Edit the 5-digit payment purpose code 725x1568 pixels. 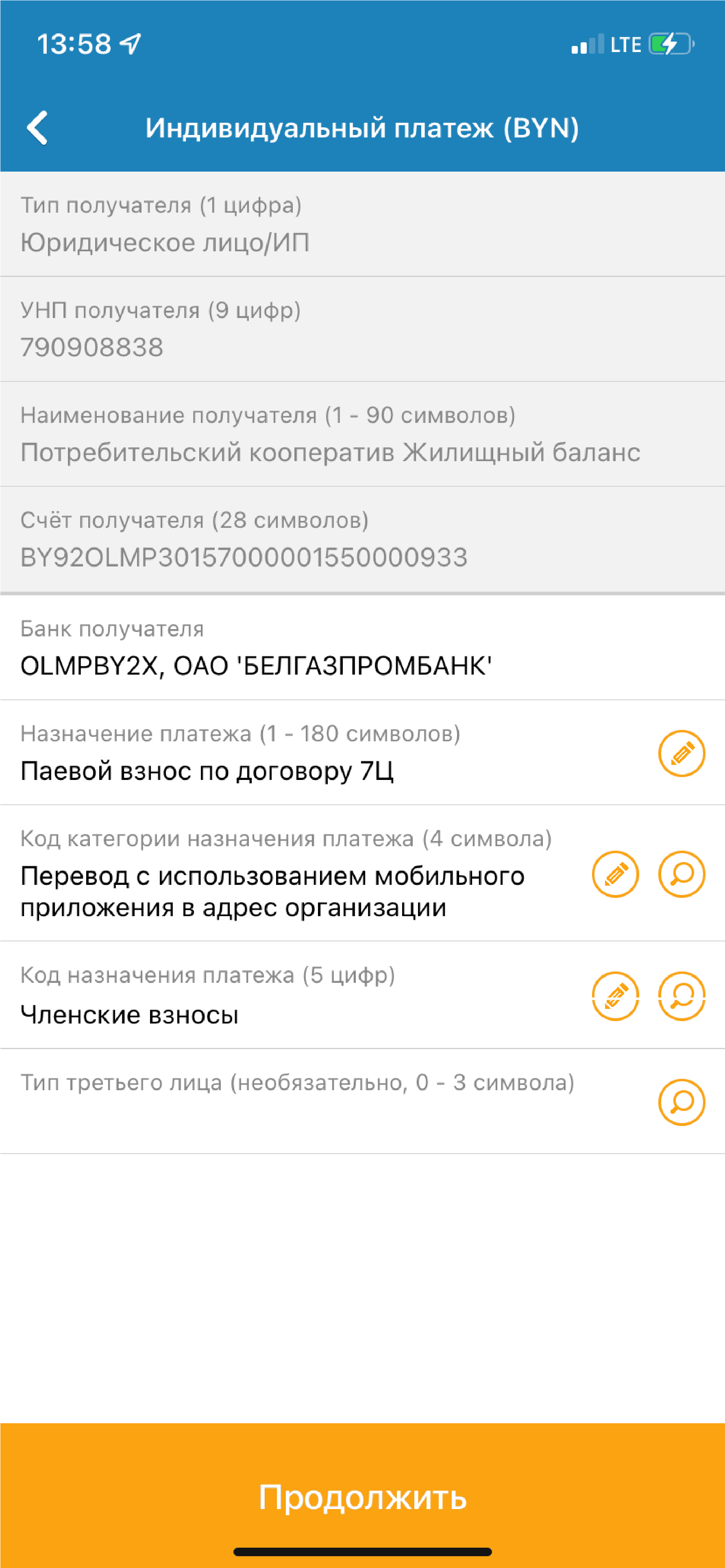coord(615,995)
